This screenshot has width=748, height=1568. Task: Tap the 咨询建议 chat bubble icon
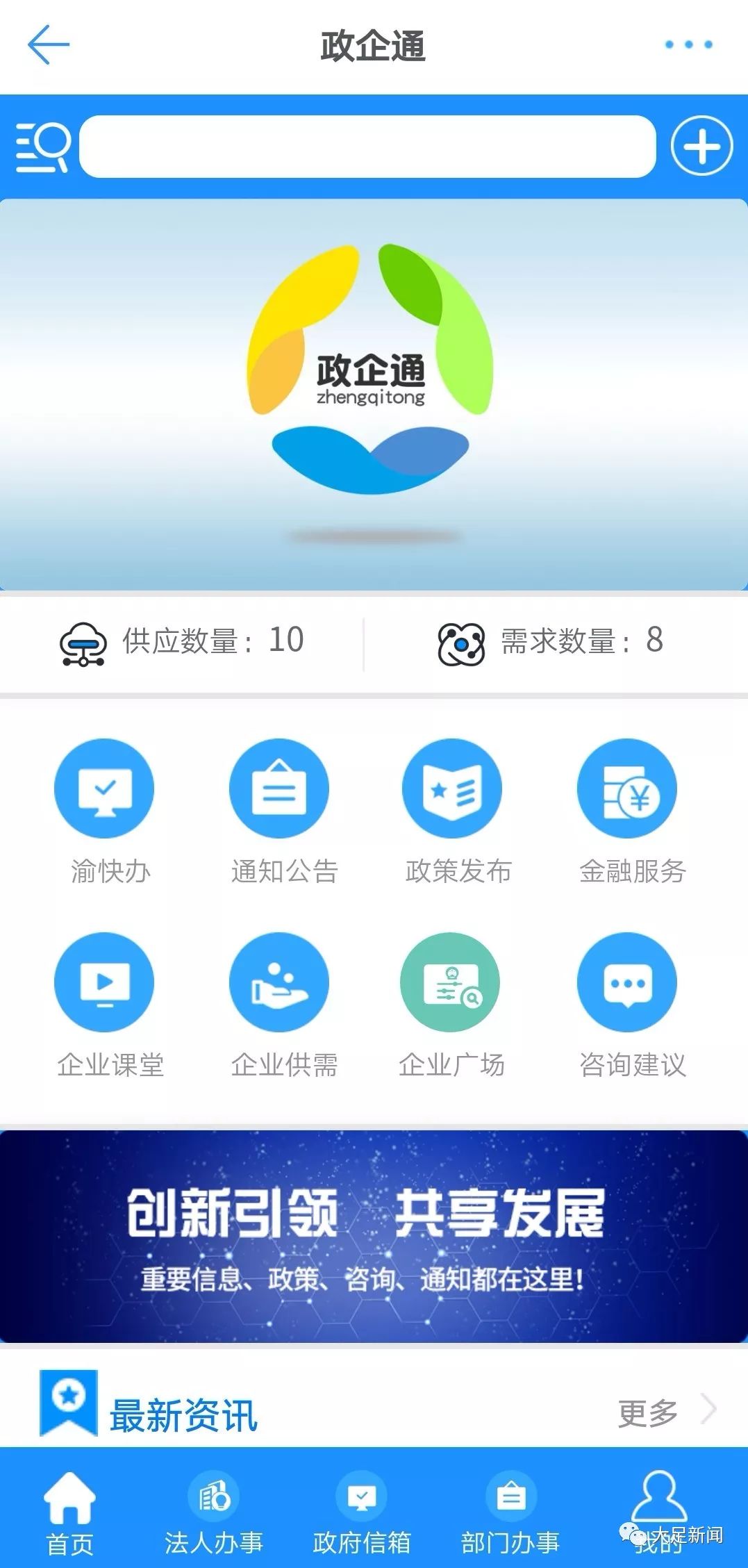point(626,982)
